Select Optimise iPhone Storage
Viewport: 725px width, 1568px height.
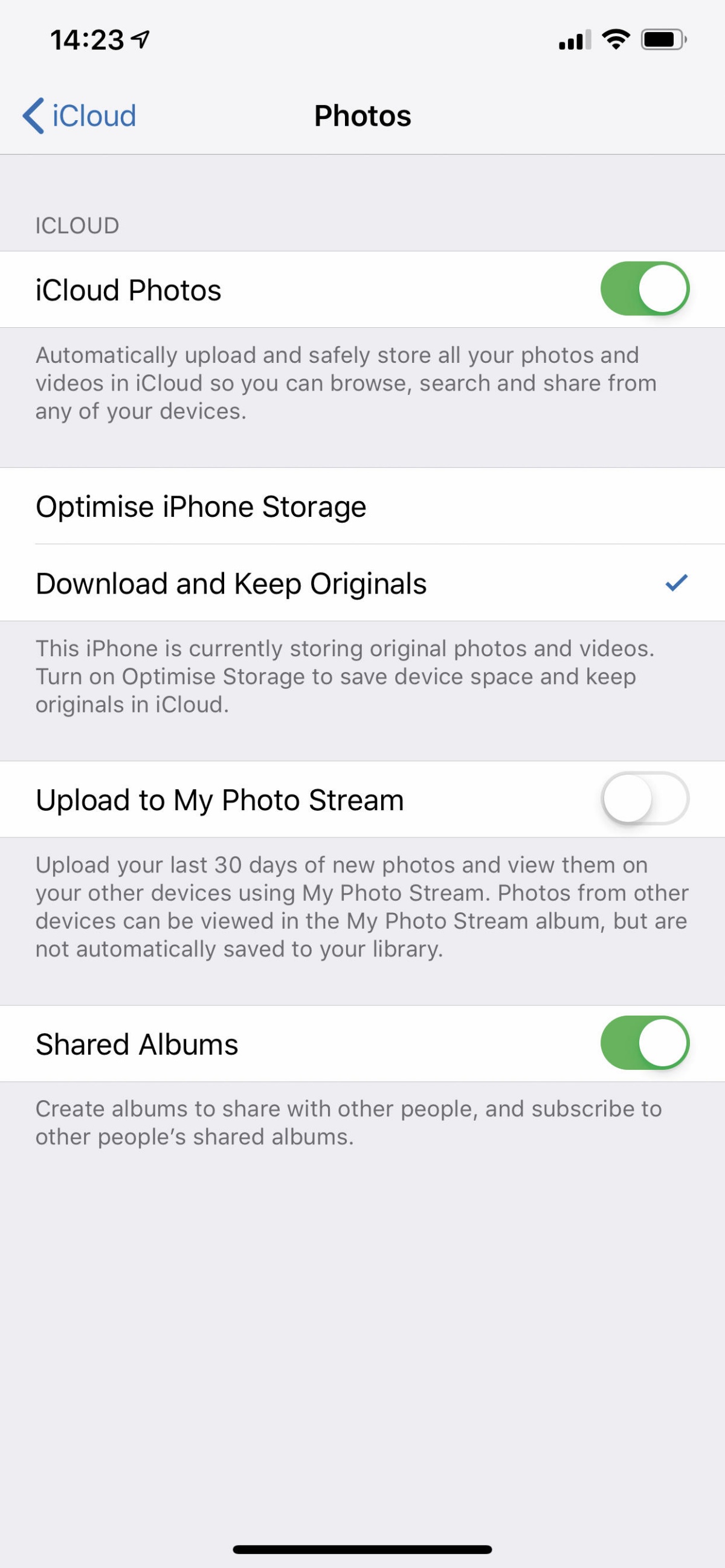click(362, 507)
